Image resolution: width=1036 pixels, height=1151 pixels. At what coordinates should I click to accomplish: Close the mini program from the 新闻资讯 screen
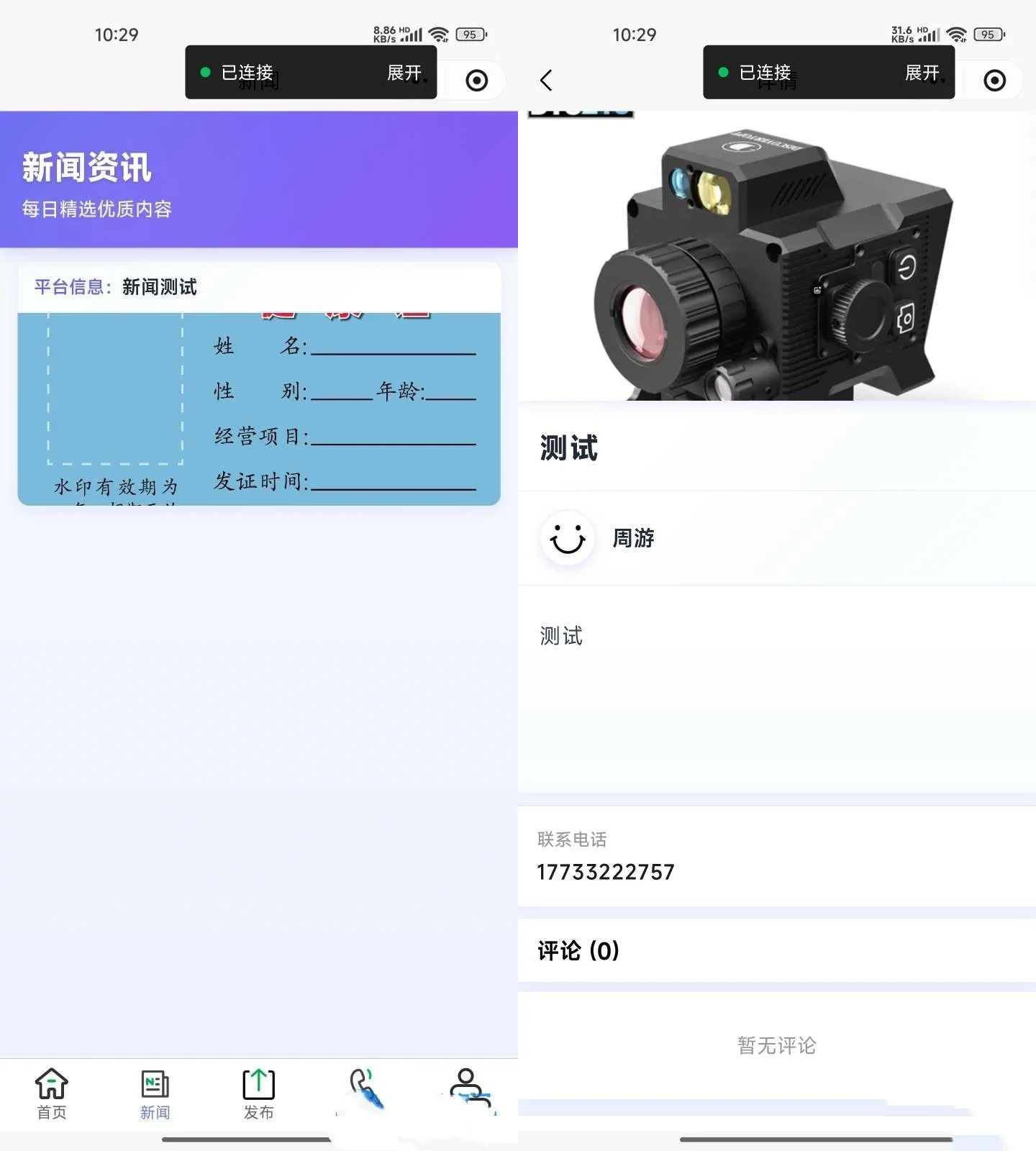(476, 81)
